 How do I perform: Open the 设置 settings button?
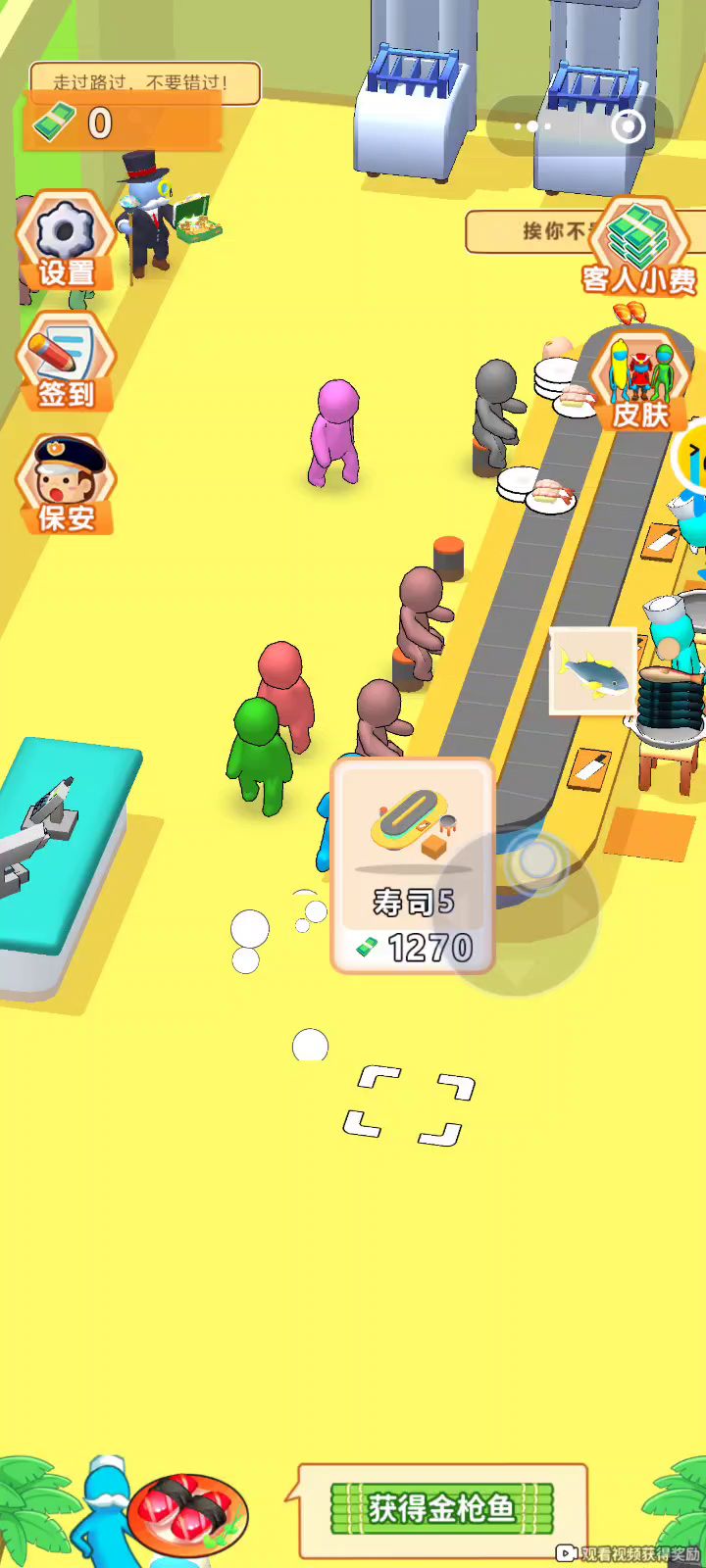pos(66,241)
